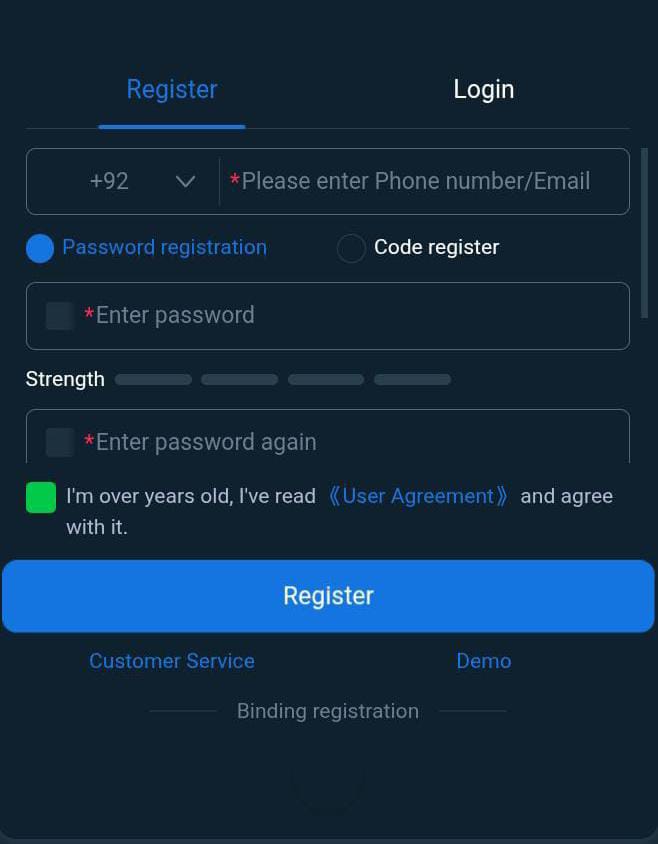The image size is (658, 844).
Task: Switch to the Login tab
Action: pos(483,89)
